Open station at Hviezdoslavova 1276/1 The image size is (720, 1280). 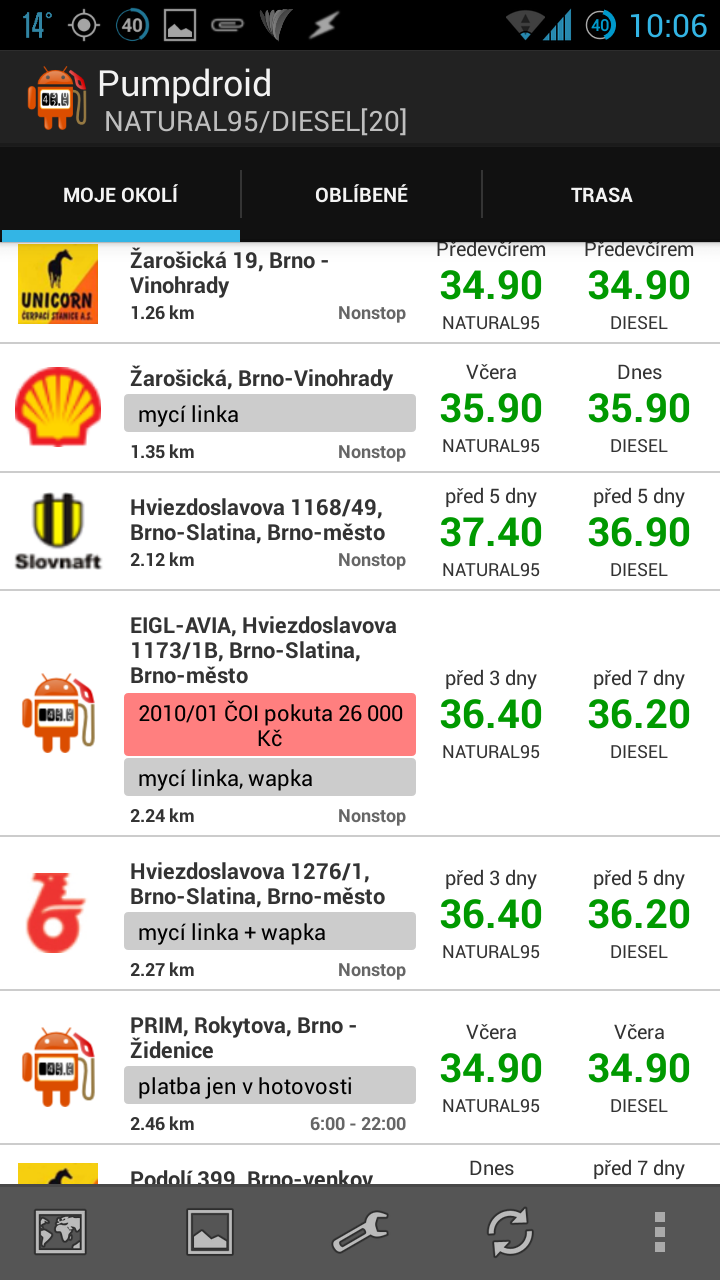click(360, 914)
